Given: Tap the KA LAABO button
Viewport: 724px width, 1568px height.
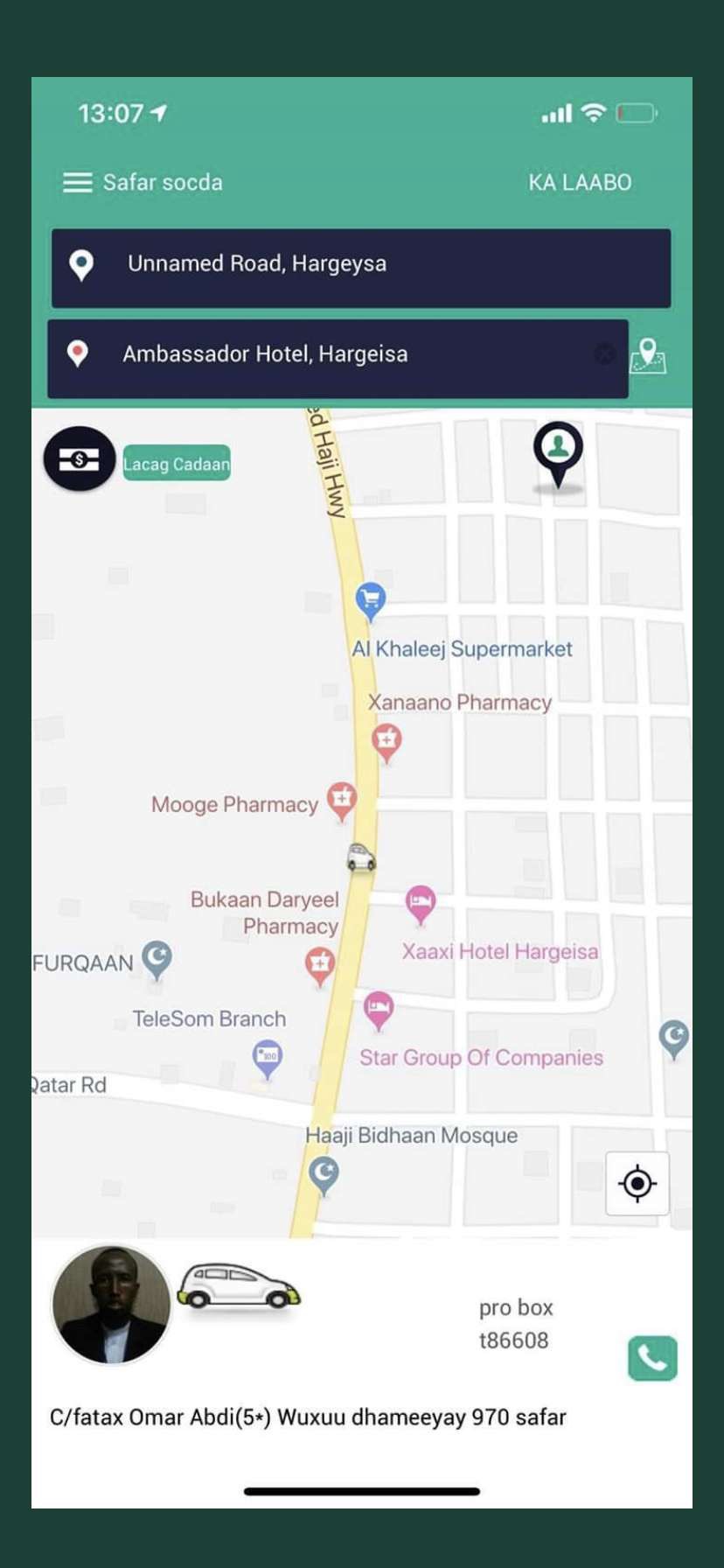Looking at the screenshot, I should coord(579,182).
